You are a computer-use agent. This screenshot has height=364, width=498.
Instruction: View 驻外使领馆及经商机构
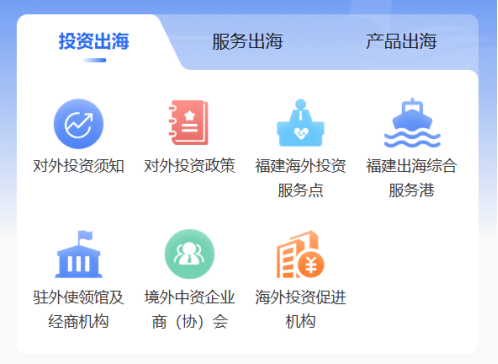click(79, 280)
